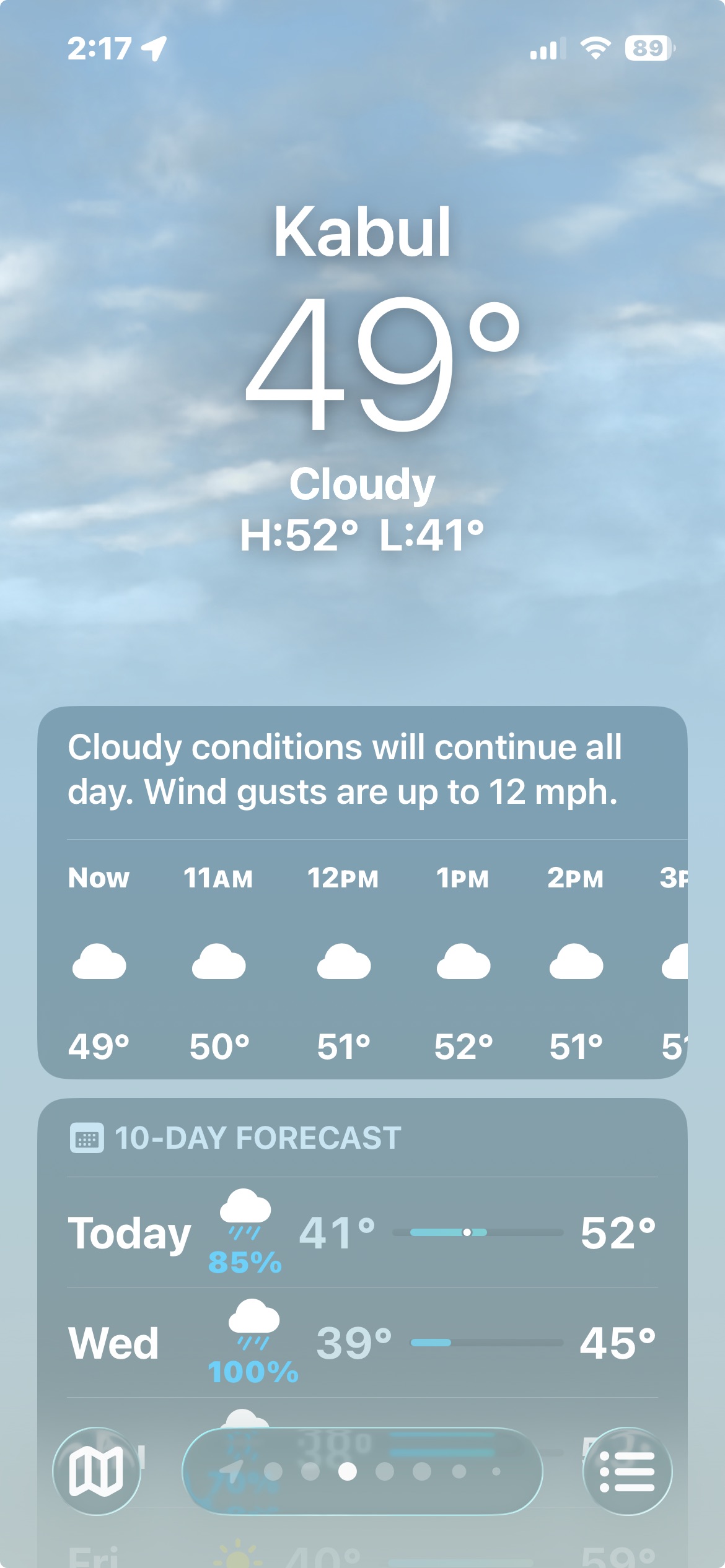
Task: Tap the page indicator dots
Action: 362,1471
